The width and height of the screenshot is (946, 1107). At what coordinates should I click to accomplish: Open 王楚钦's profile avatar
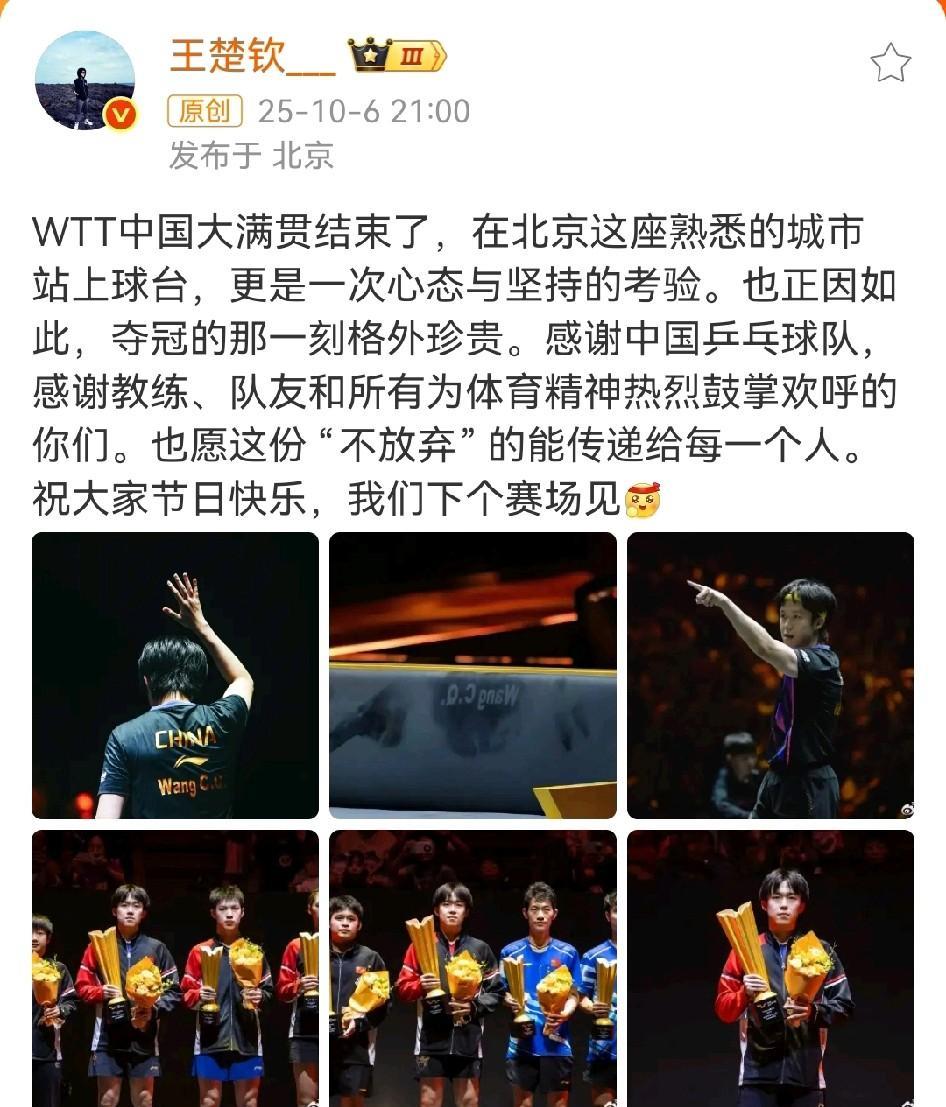pos(85,80)
